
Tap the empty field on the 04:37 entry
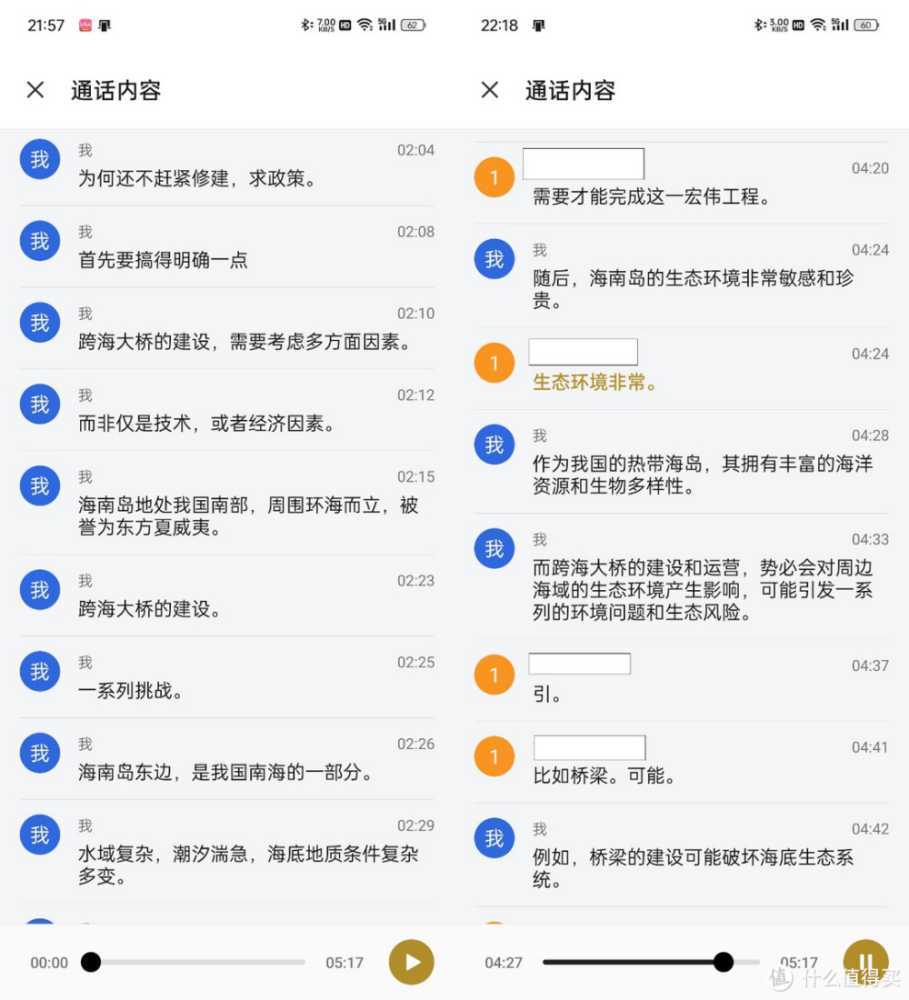pyautogui.click(x=580, y=662)
